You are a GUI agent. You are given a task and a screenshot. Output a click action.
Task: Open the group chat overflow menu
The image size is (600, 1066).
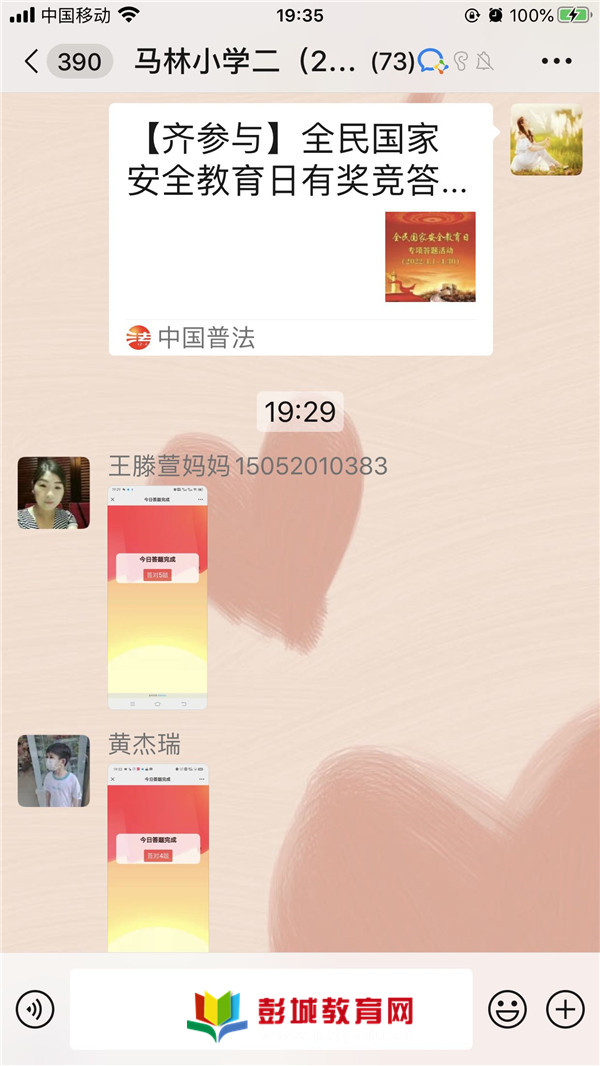[x=556, y=62]
